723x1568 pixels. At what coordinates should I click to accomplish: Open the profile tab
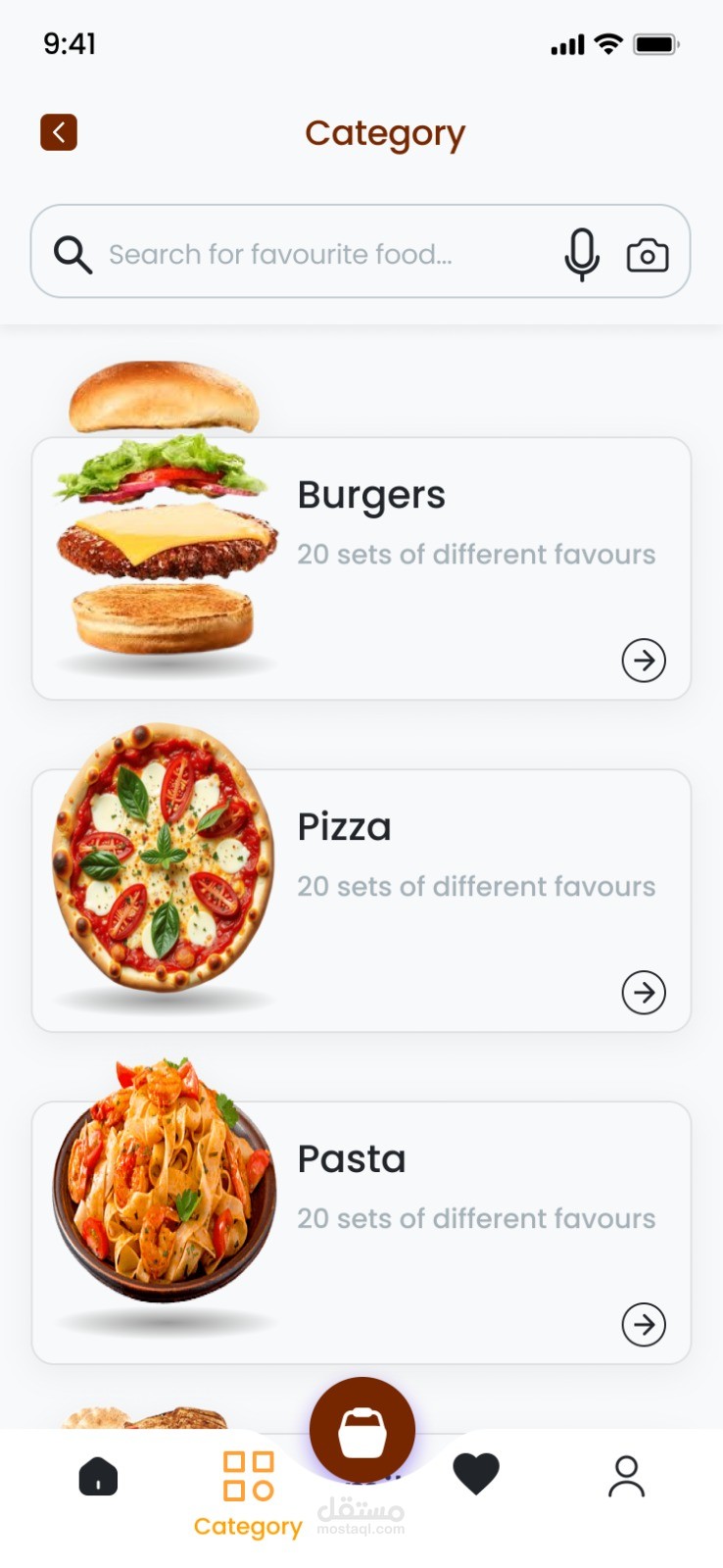click(626, 1476)
